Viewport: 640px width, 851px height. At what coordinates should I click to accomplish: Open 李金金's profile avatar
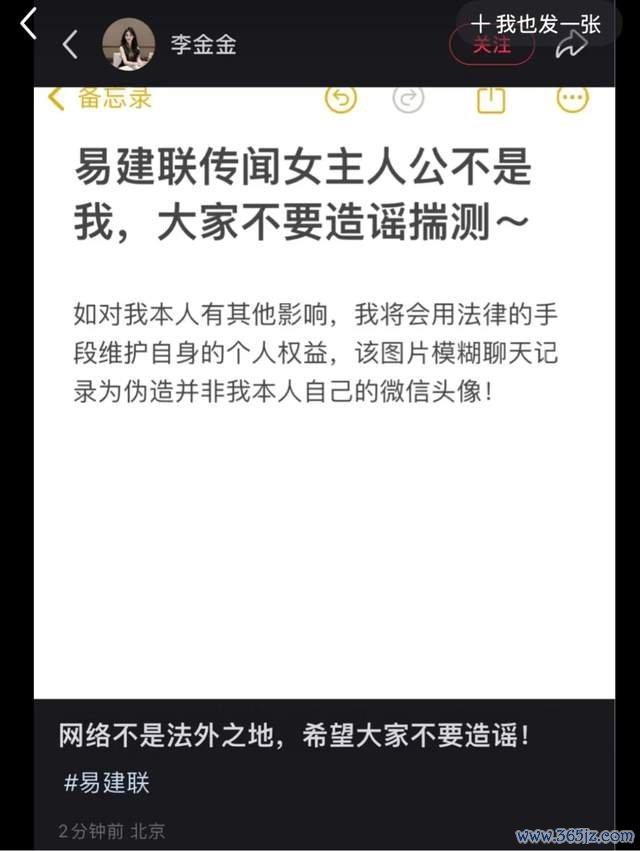128,45
